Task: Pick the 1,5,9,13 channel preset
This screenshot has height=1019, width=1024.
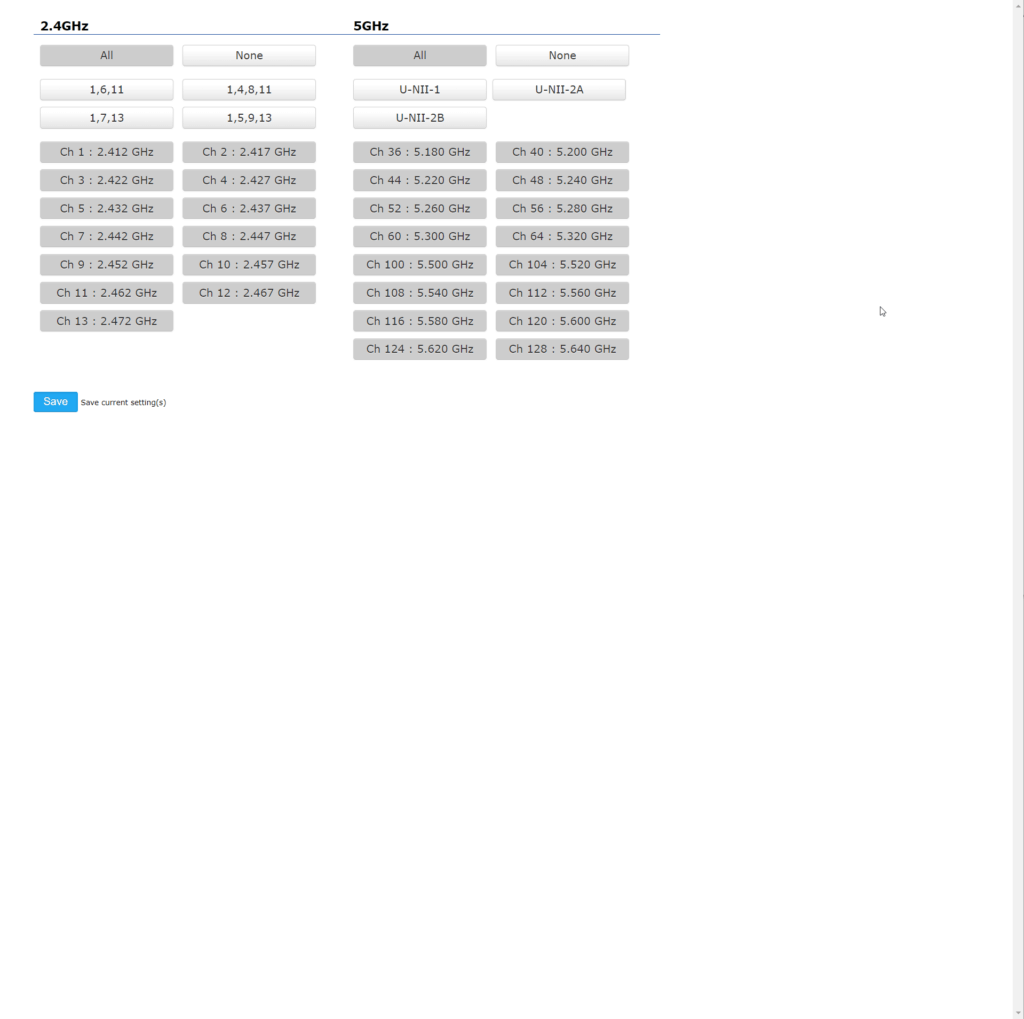Action: tap(249, 118)
